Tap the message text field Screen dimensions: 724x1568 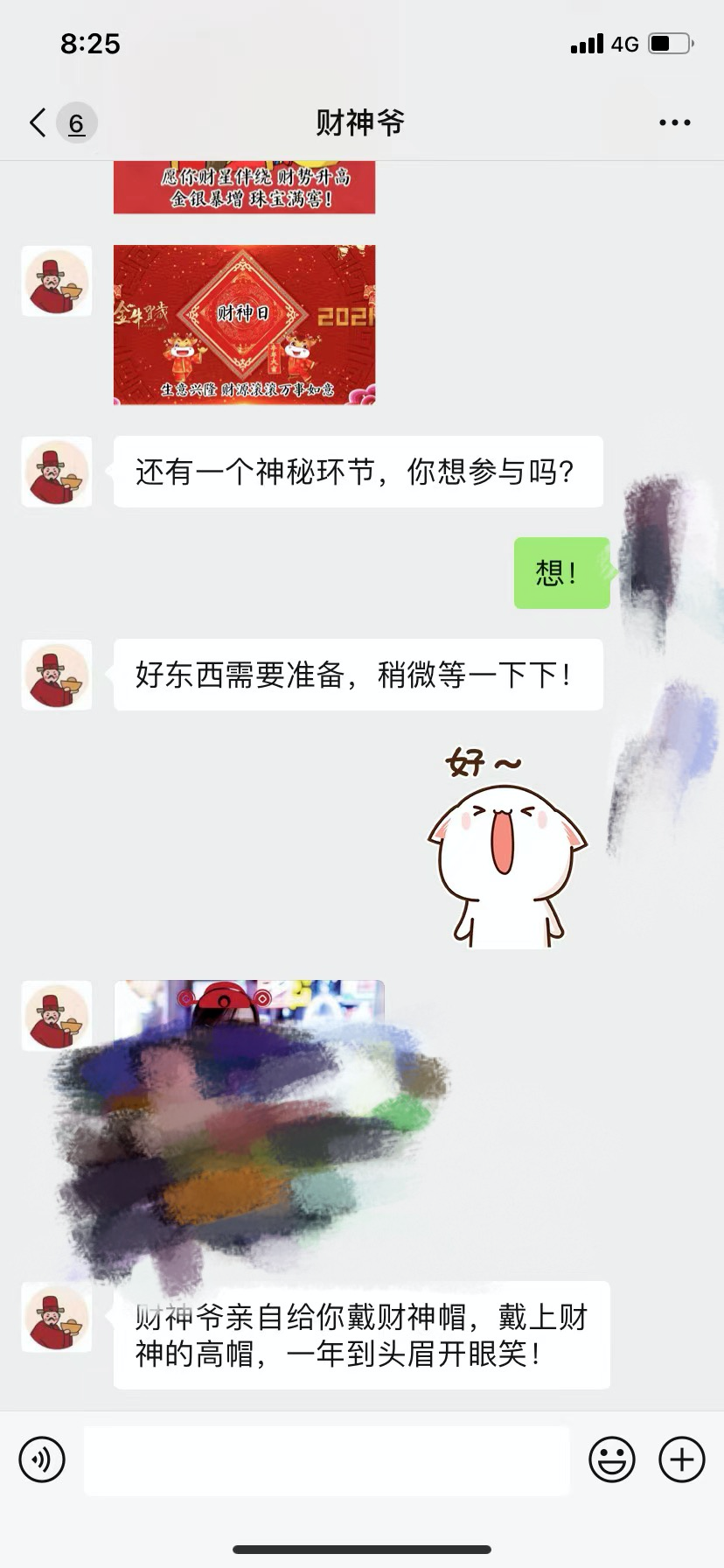326,1459
